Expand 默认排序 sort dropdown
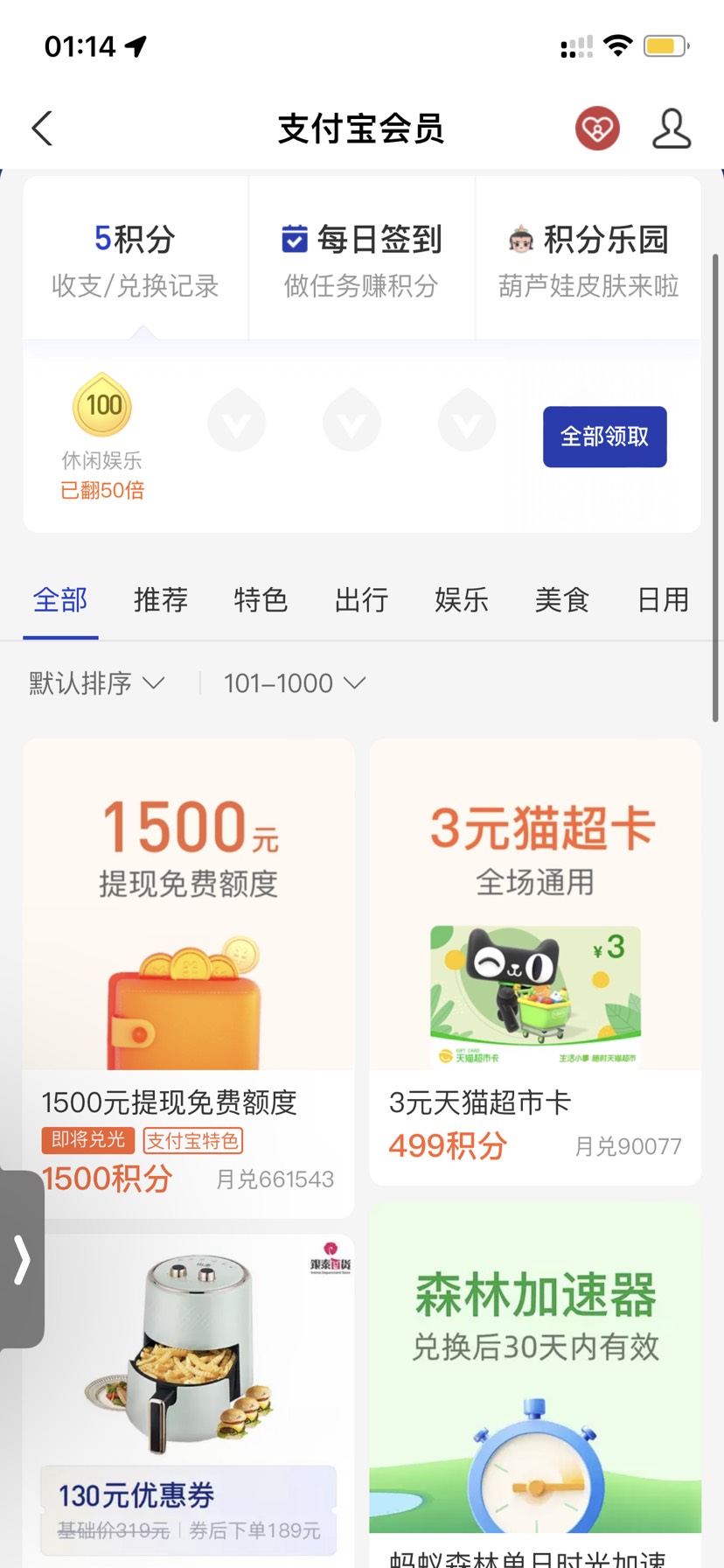 (x=96, y=683)
